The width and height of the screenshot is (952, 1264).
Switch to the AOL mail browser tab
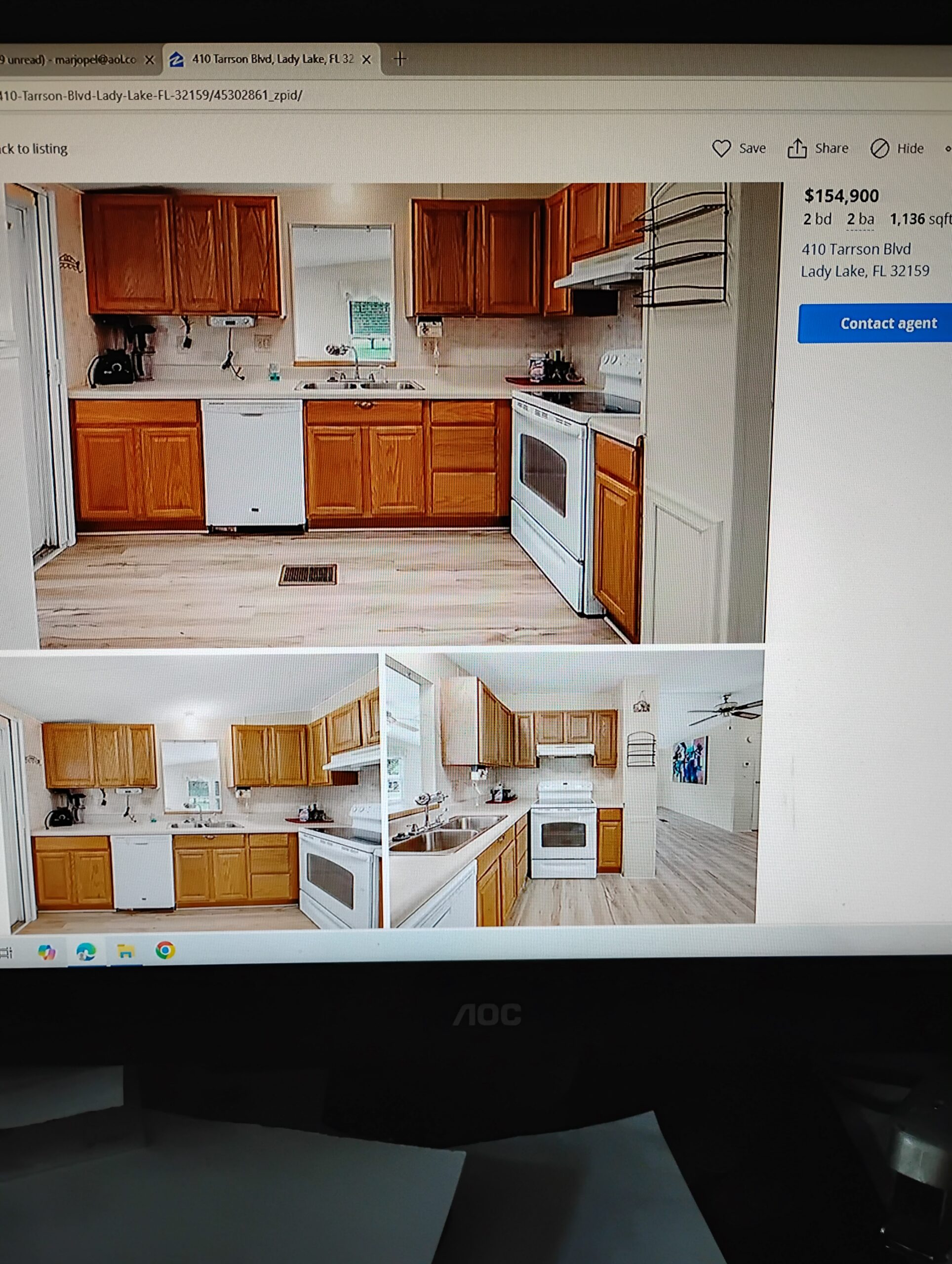pos(69,59)
